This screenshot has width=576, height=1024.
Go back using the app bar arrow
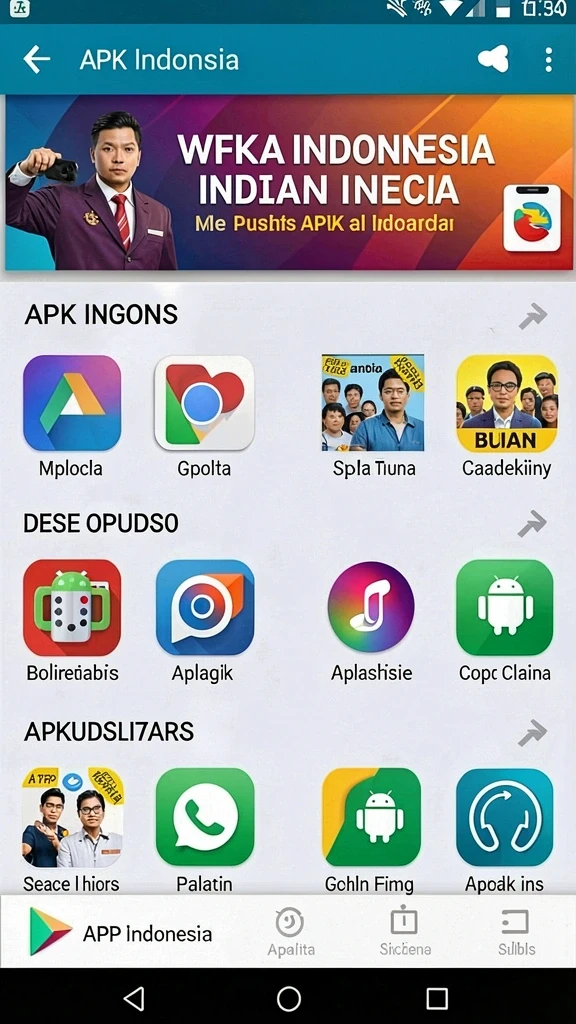pyautogui.click(x=37, y=59)
